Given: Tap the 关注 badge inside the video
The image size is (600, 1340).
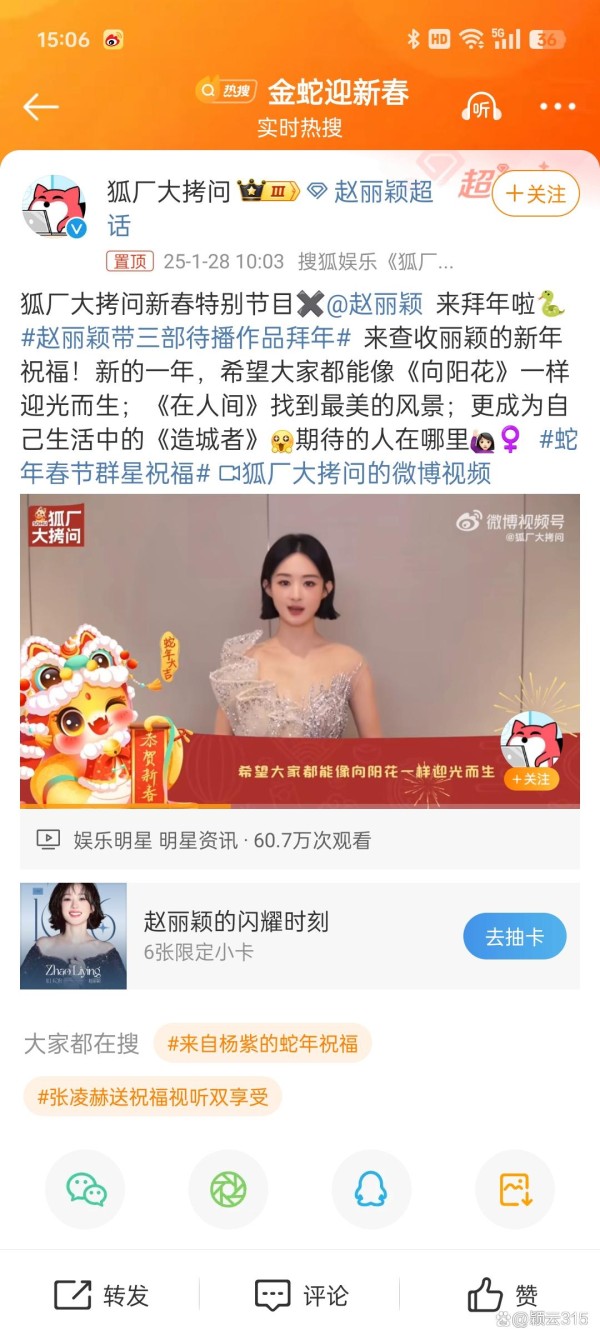Looking at the screenshot, I should coord(531,778).
